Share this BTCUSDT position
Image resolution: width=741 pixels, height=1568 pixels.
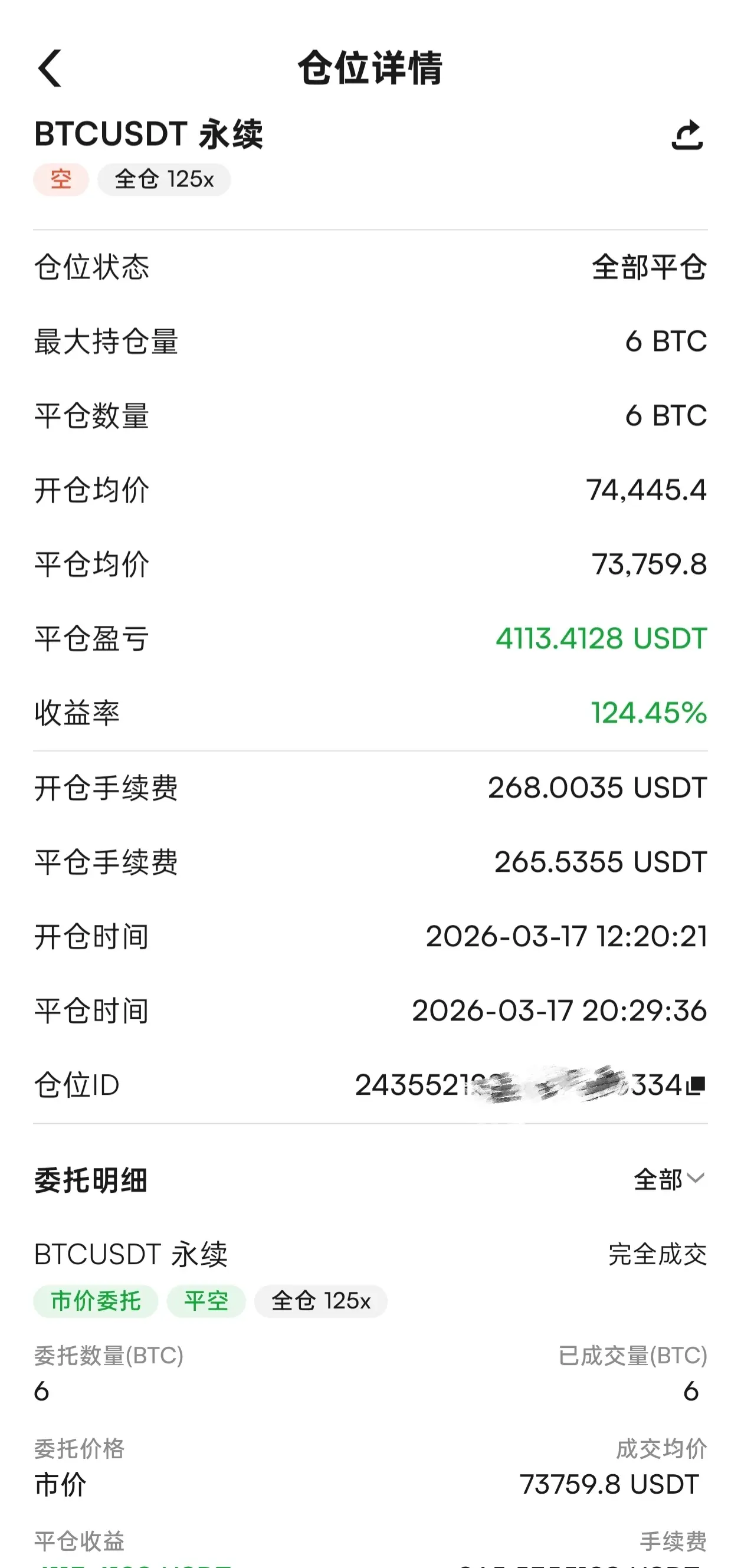point(687,135)
